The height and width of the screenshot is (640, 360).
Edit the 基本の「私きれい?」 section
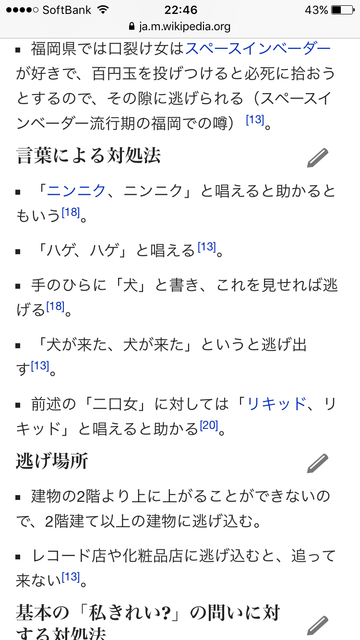tap(318, 627)
